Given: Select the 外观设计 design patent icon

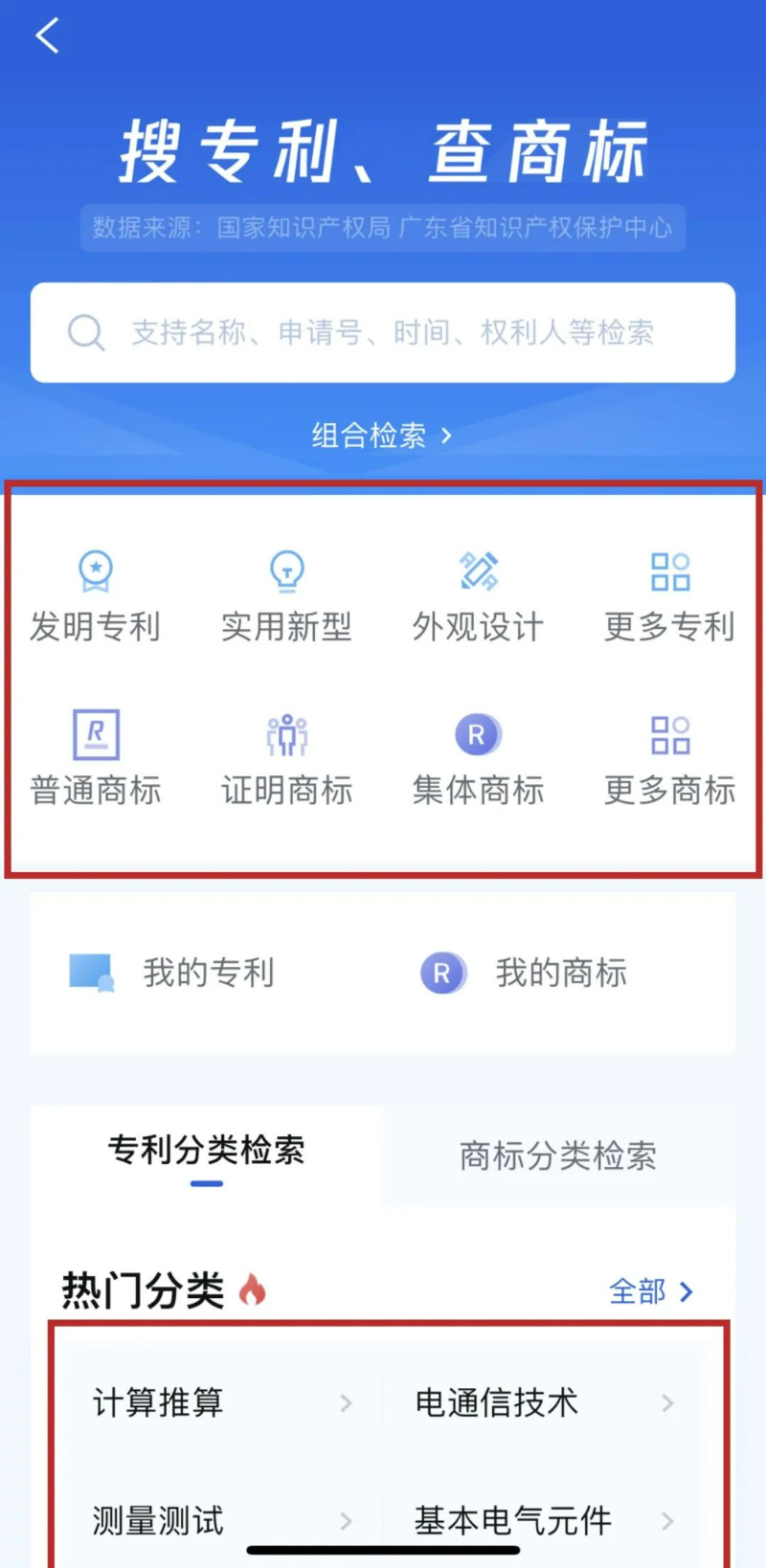Looking at the screenshot, I should [x=478, y=594].
